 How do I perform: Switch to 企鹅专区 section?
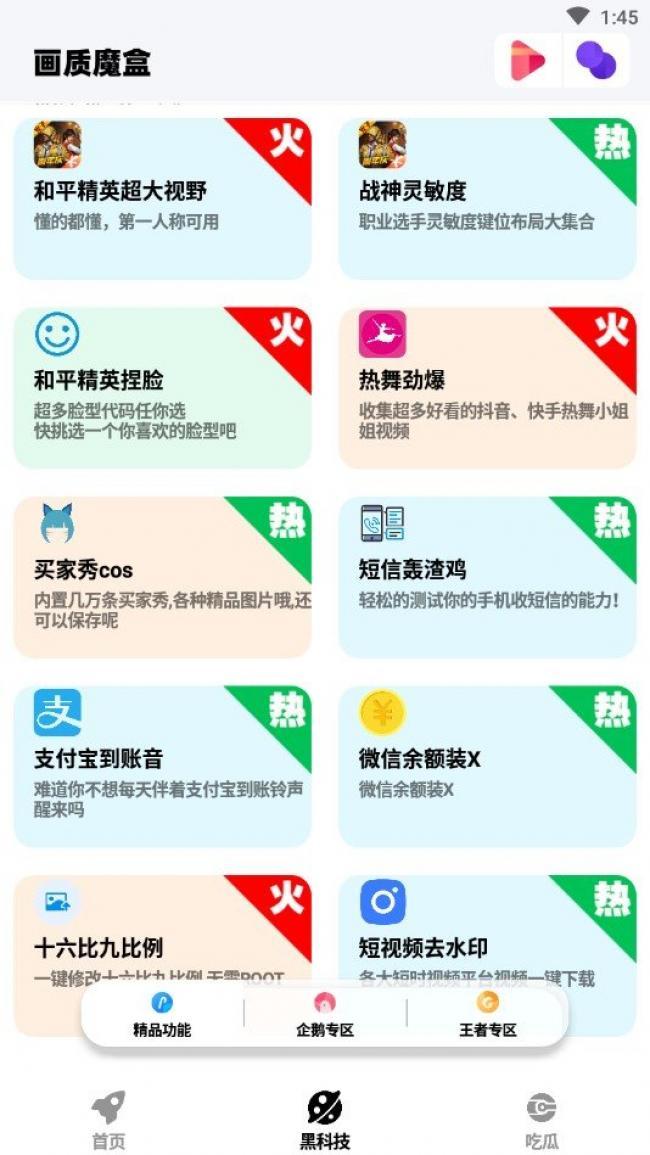tap(325, 1014)
